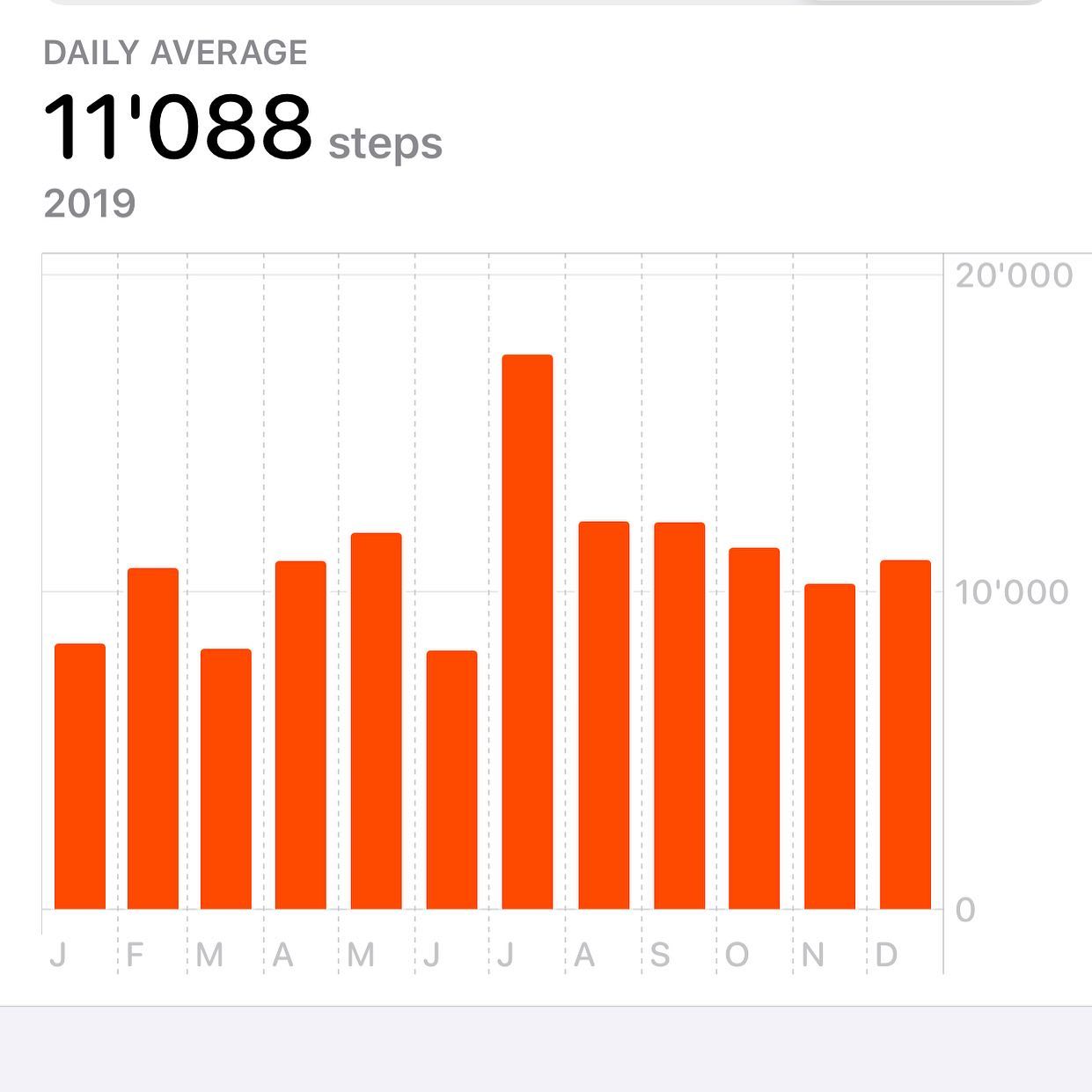Tap the December steps bar

[x=905, y=735]
